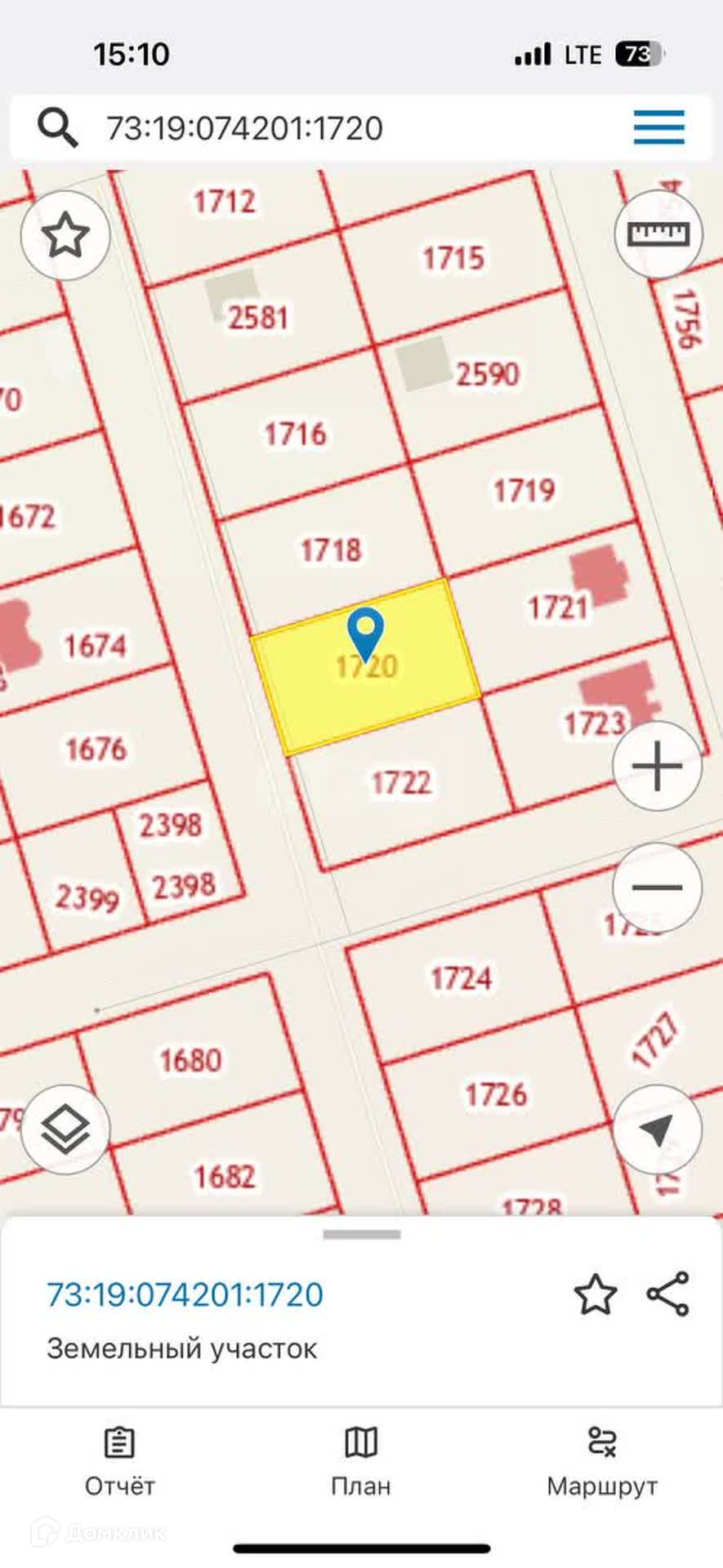The width and height of the screenshot is (723, 1568).
Task: Open the map layers selector
Action: (65, 1130)
